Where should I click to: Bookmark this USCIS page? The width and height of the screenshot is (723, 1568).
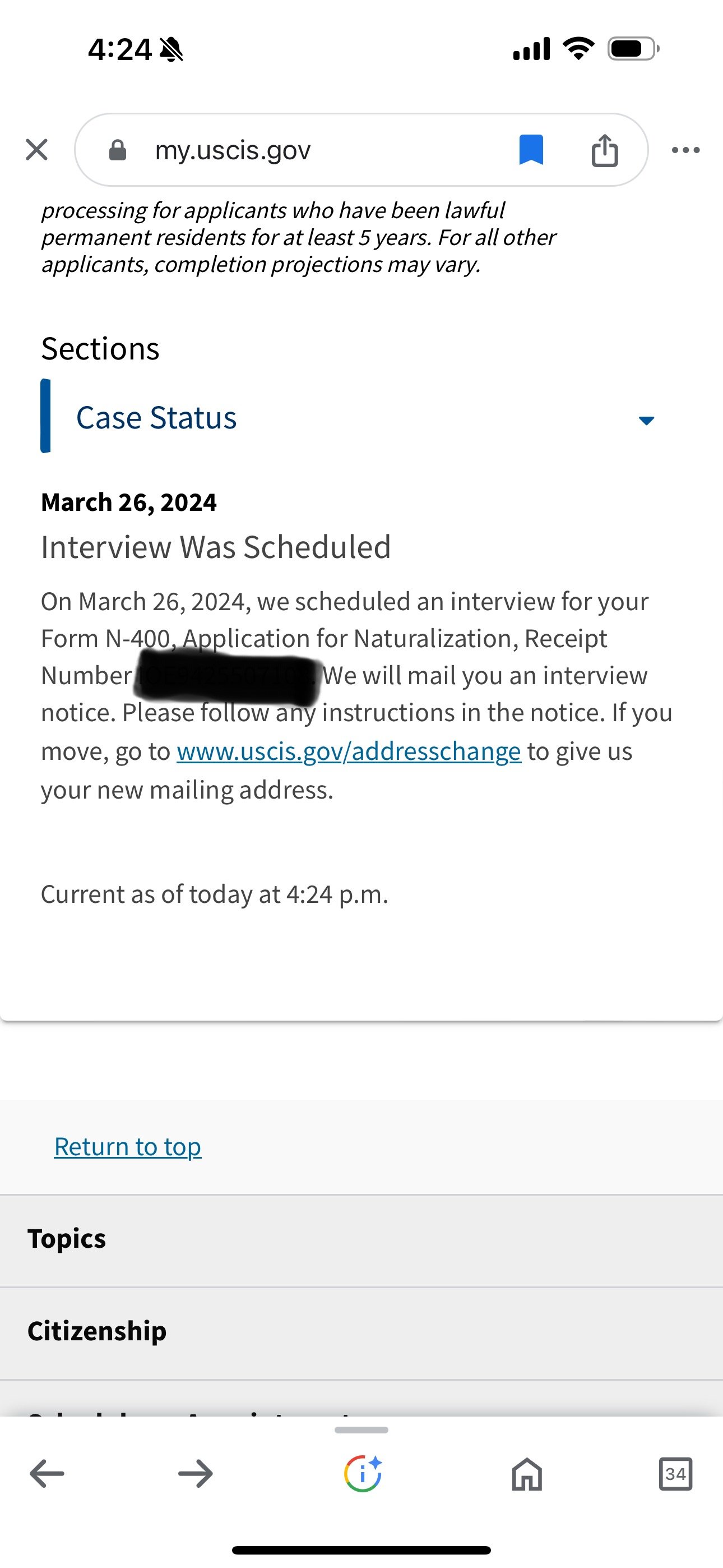pyautogui.click(x=531, y=150)
